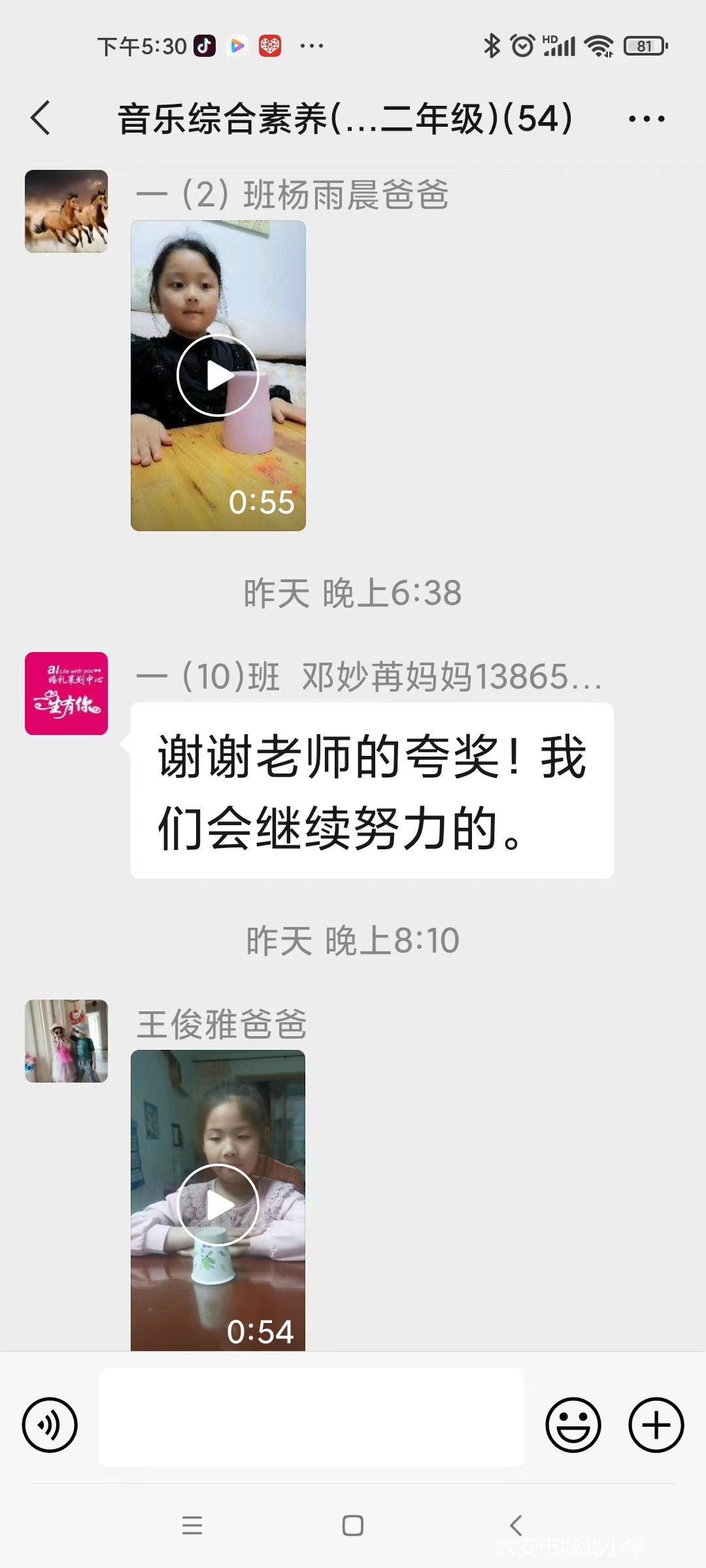Open the emoji picker
This screenshot has width=706, height=1568.
[x=573, y=1425]
